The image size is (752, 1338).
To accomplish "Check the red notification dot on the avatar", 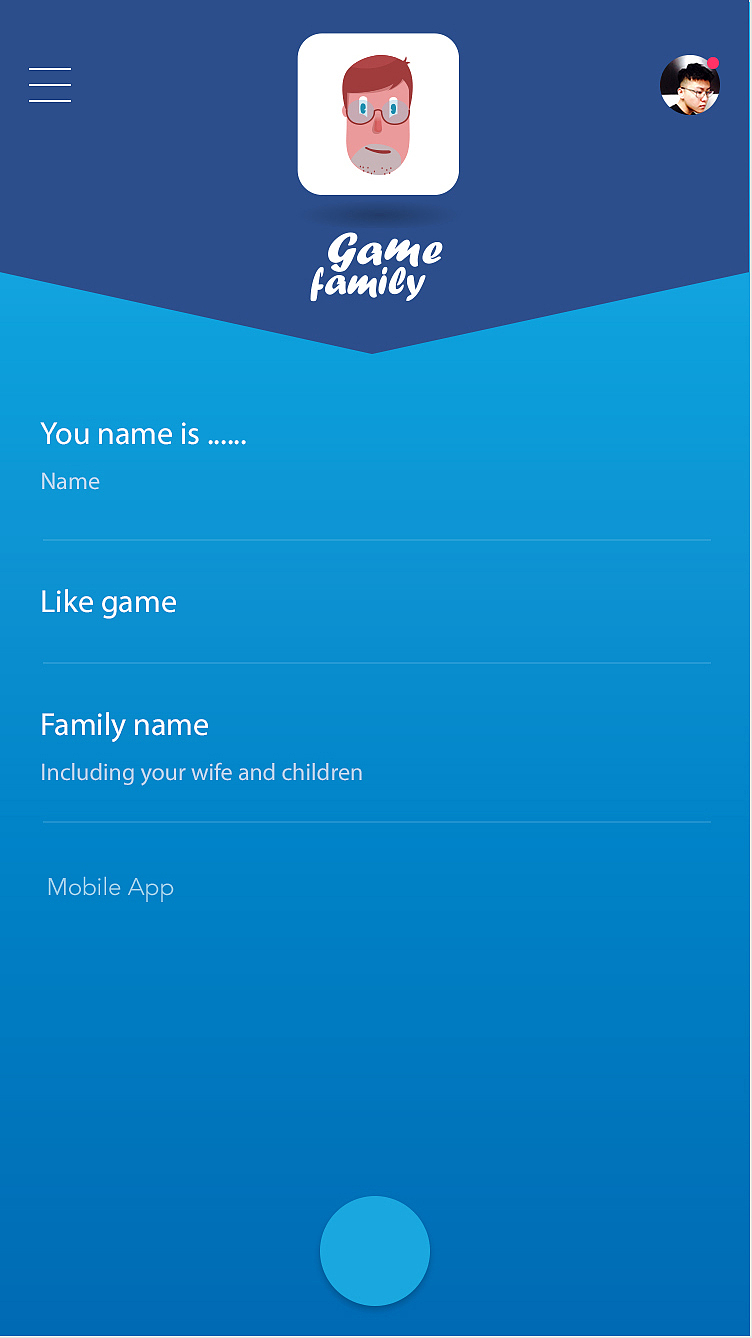I will coord(712,62).
